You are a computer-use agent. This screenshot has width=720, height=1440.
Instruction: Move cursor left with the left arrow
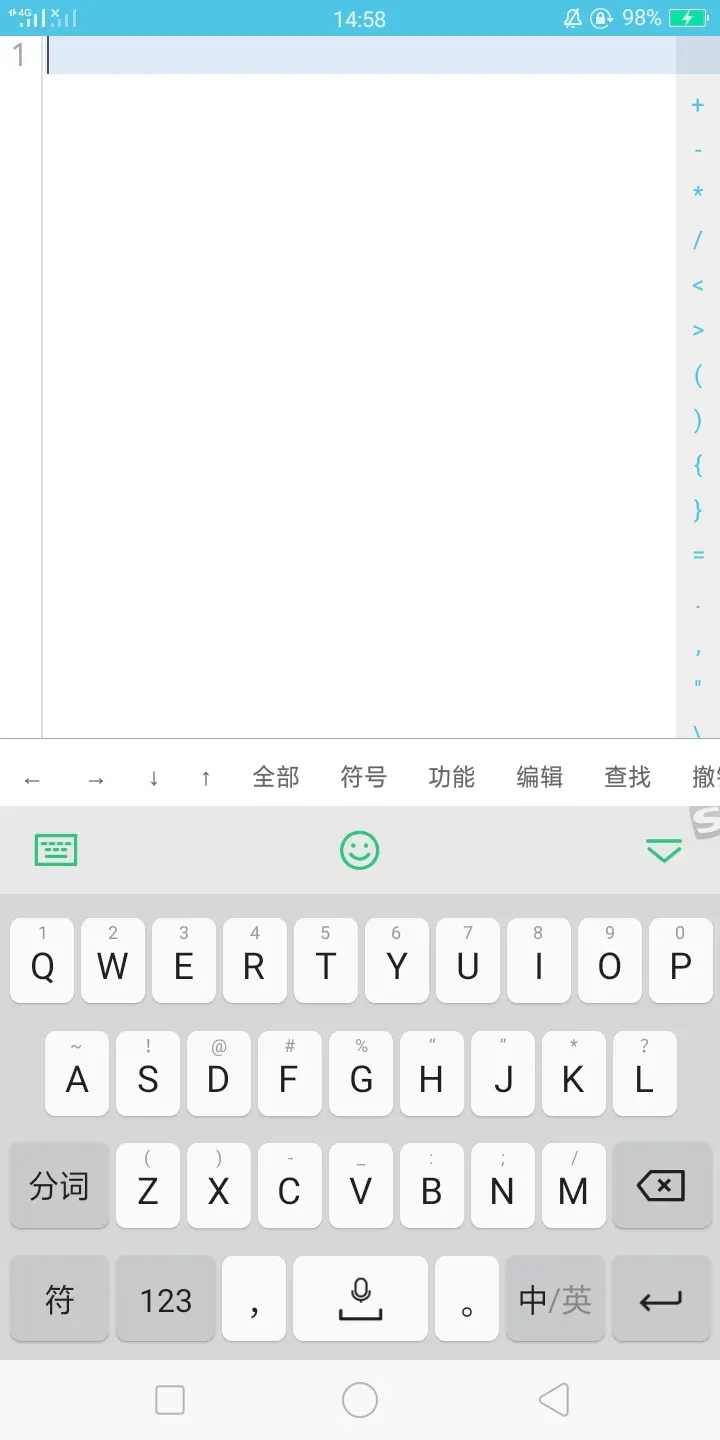(x=32, y=779)
